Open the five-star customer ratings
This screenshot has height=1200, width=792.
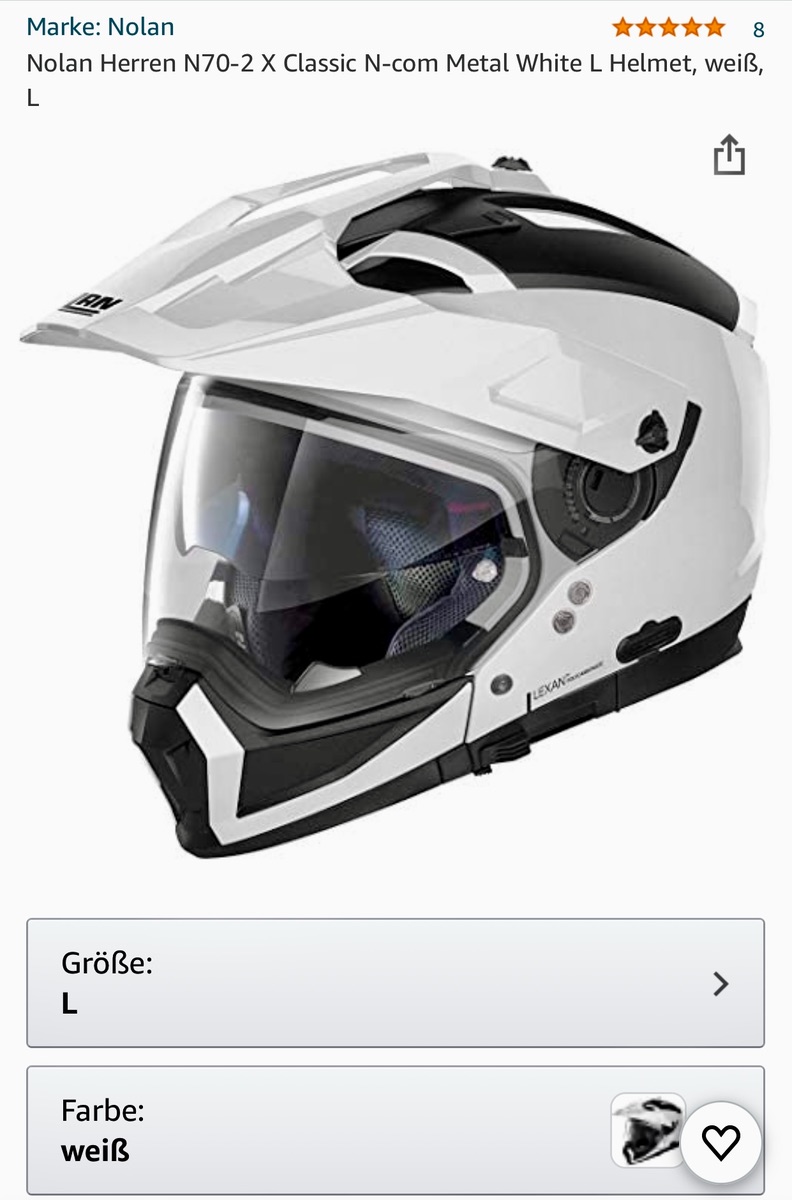click(x=668, y=27)
